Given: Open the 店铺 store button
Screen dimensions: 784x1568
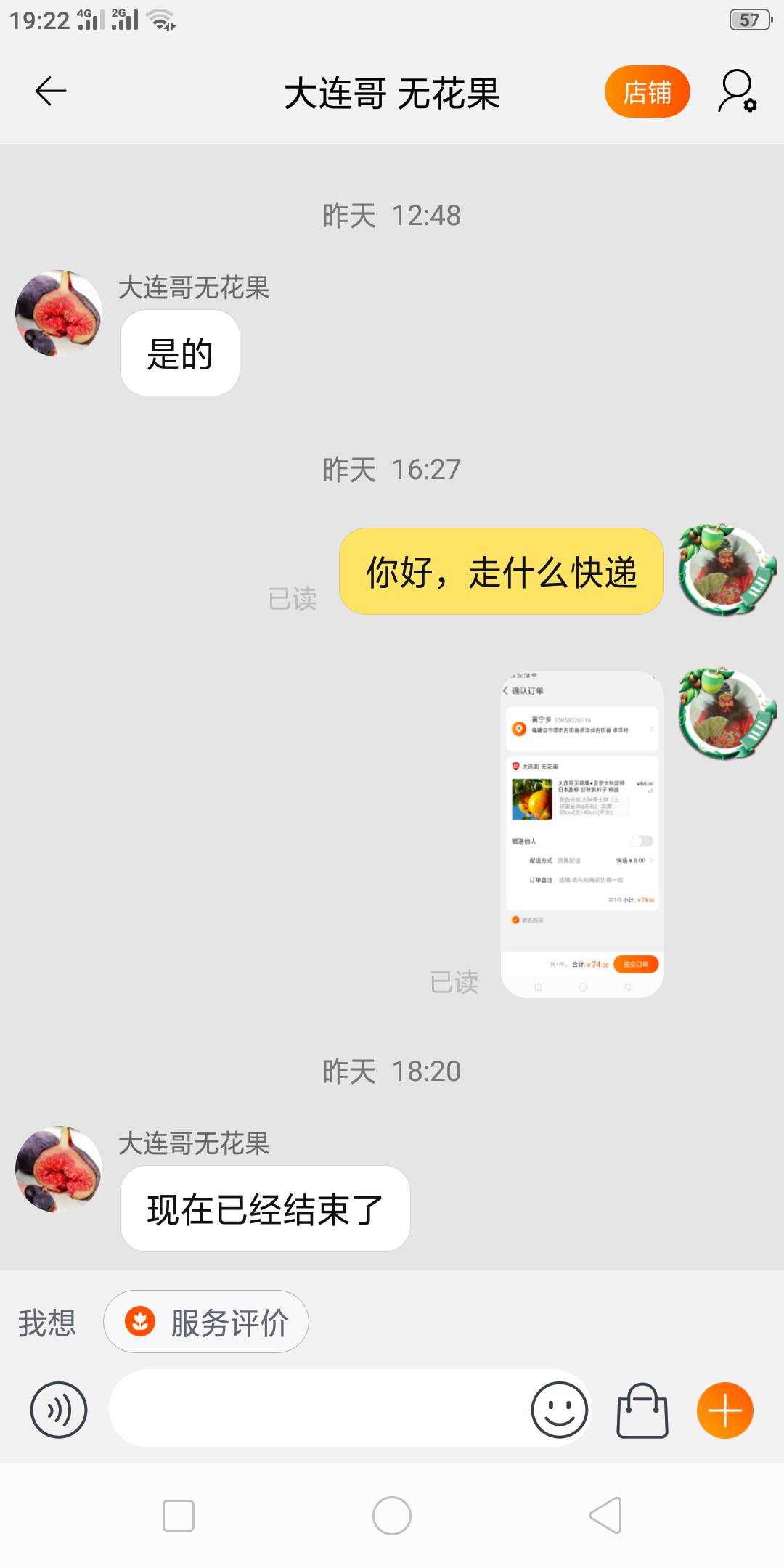Looking at the screenshot, I should click(647, 91).
